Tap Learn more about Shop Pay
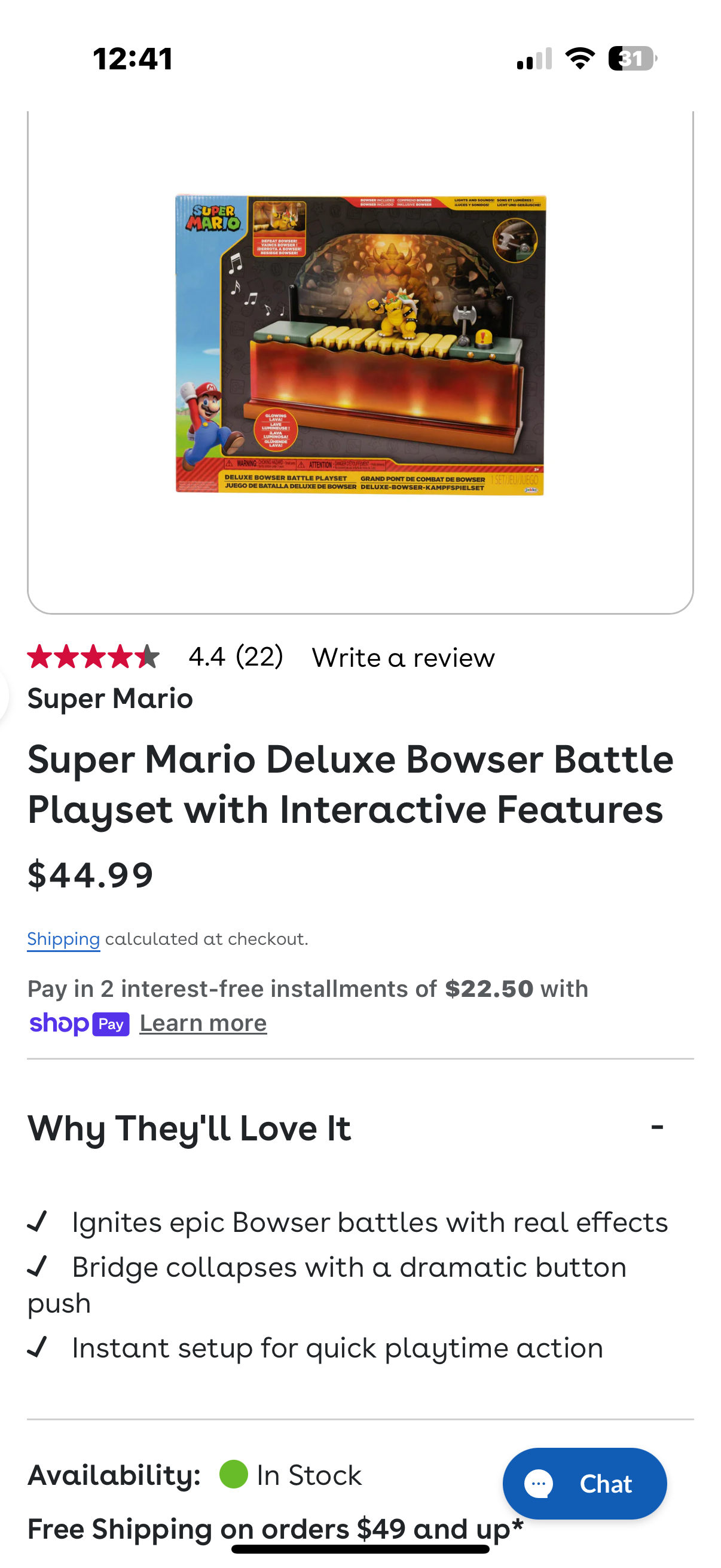Viewport: 721px width, 1568px height. point(203,1024)
